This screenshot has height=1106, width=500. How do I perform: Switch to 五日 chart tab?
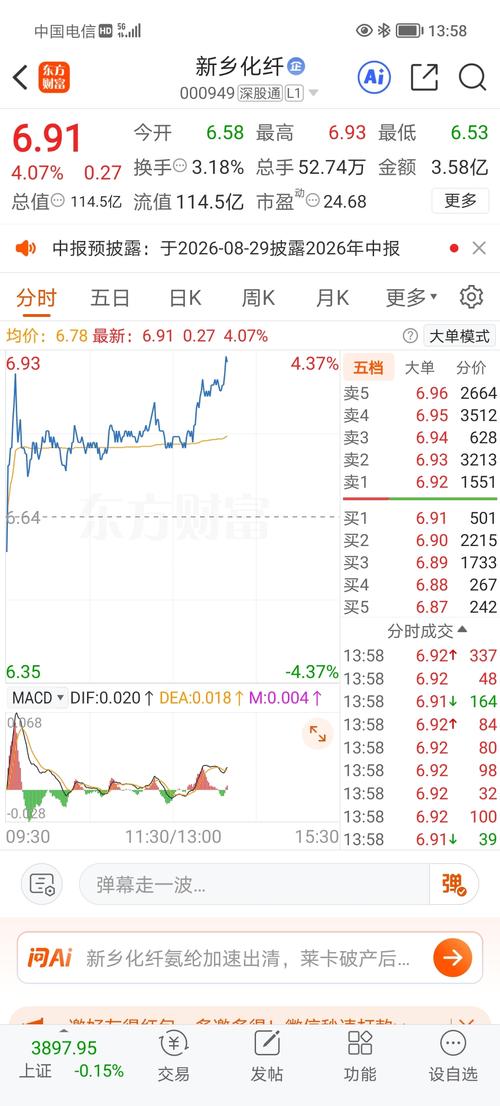pos(110,298)
